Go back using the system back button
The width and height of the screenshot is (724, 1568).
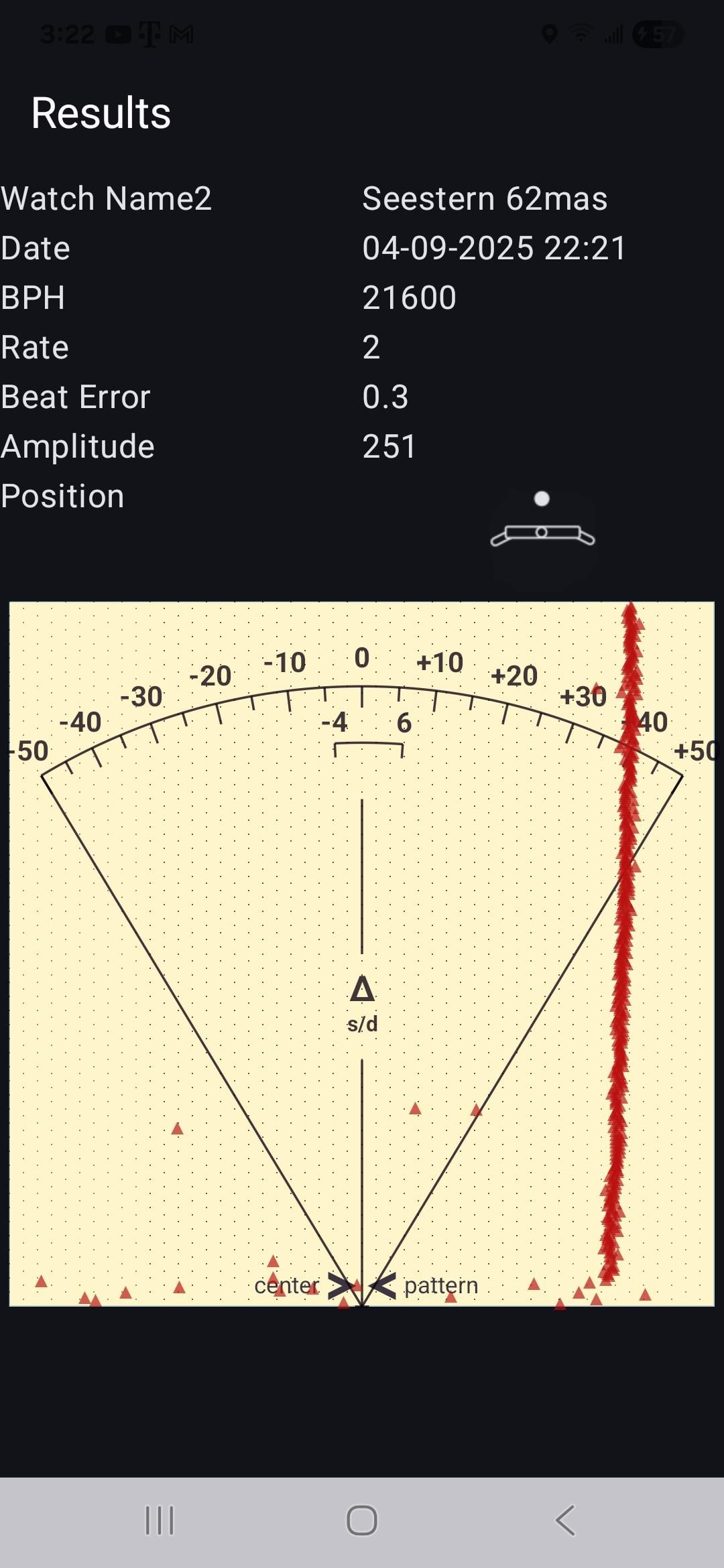tap(565, 1520)
